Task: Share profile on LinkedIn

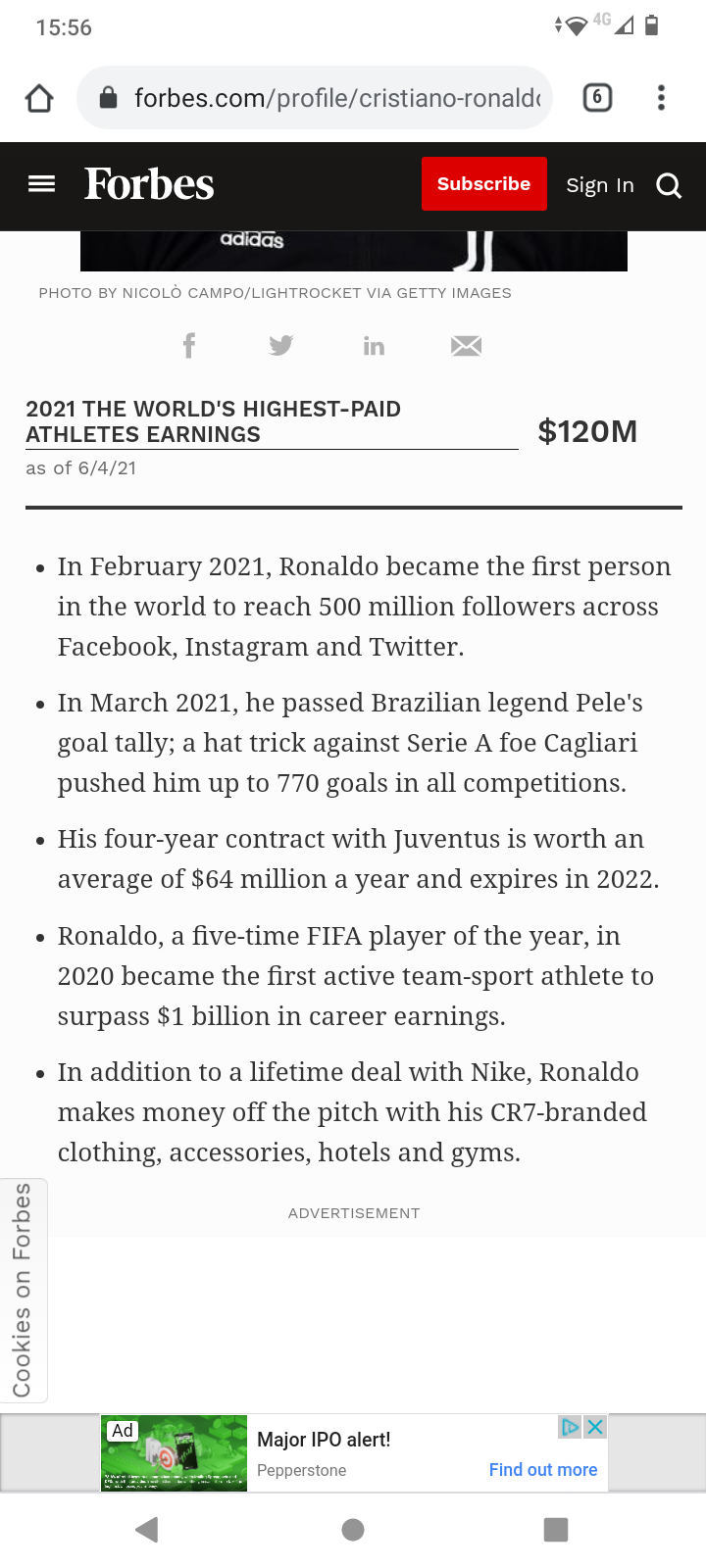Action: click(x=374, y=346)
